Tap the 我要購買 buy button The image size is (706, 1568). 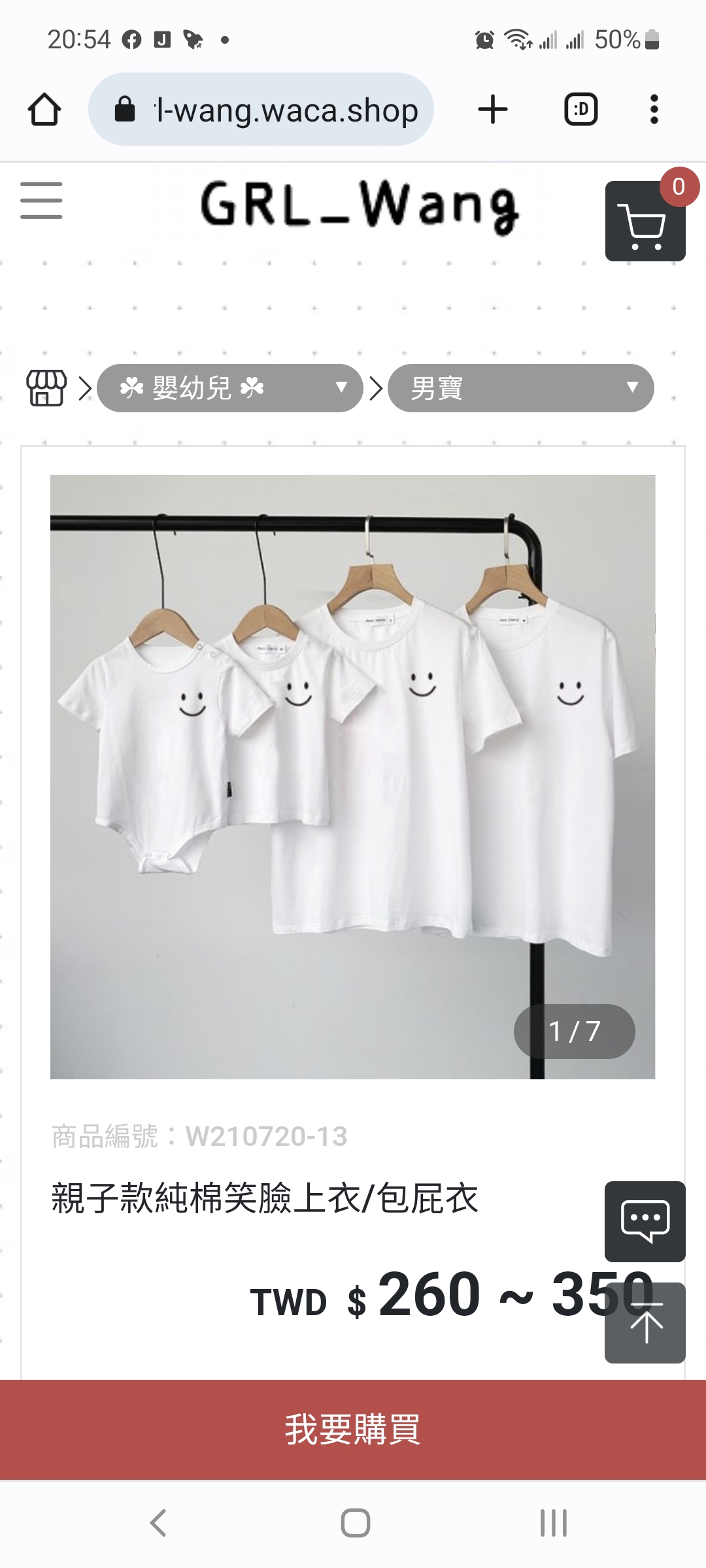(x=353, y=1429)
